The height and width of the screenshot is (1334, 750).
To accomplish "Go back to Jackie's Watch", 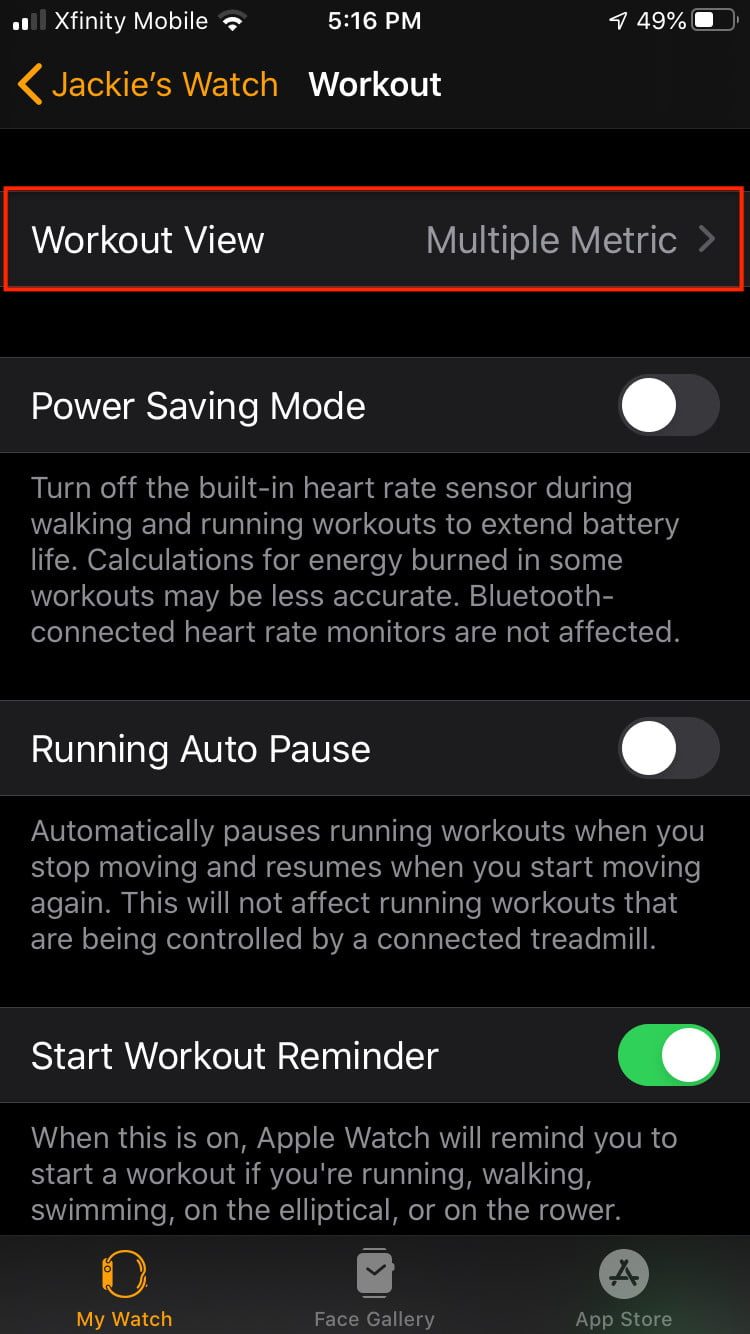I will (147, 85).
